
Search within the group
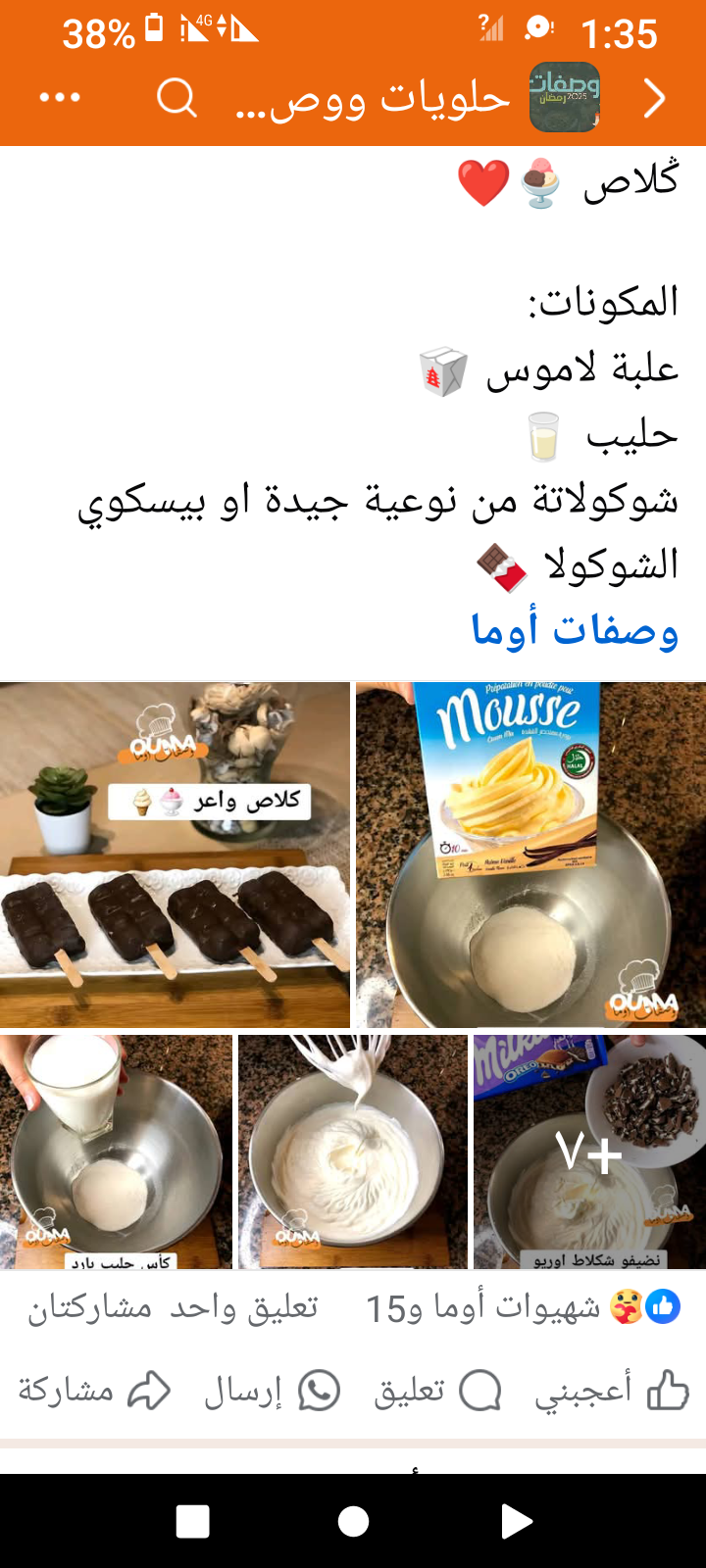click(x=177, y=98)
